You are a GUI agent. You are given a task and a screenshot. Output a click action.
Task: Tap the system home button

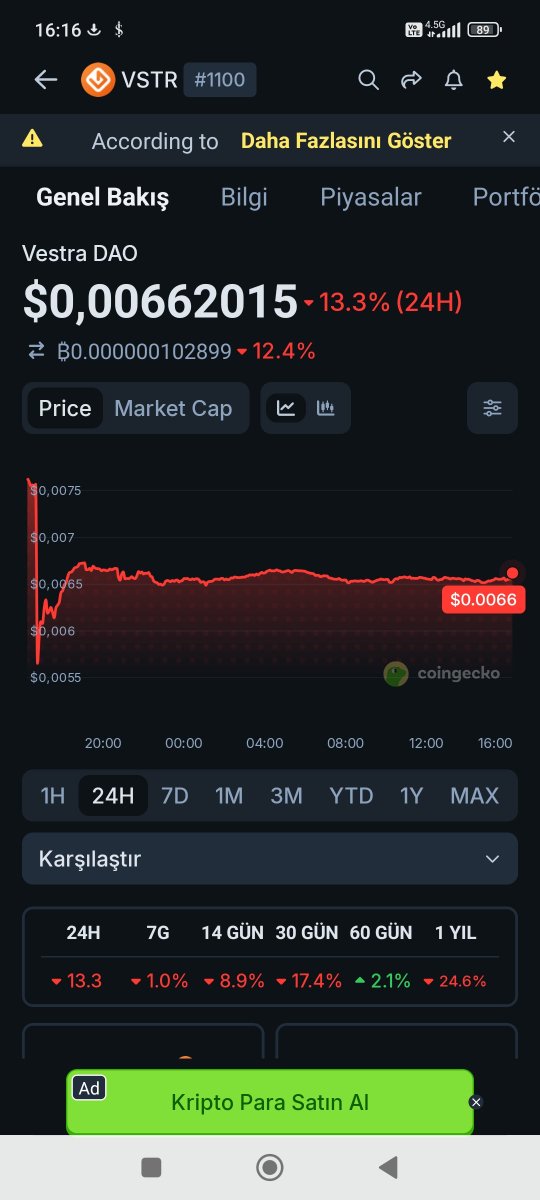tap(270, 1167)
